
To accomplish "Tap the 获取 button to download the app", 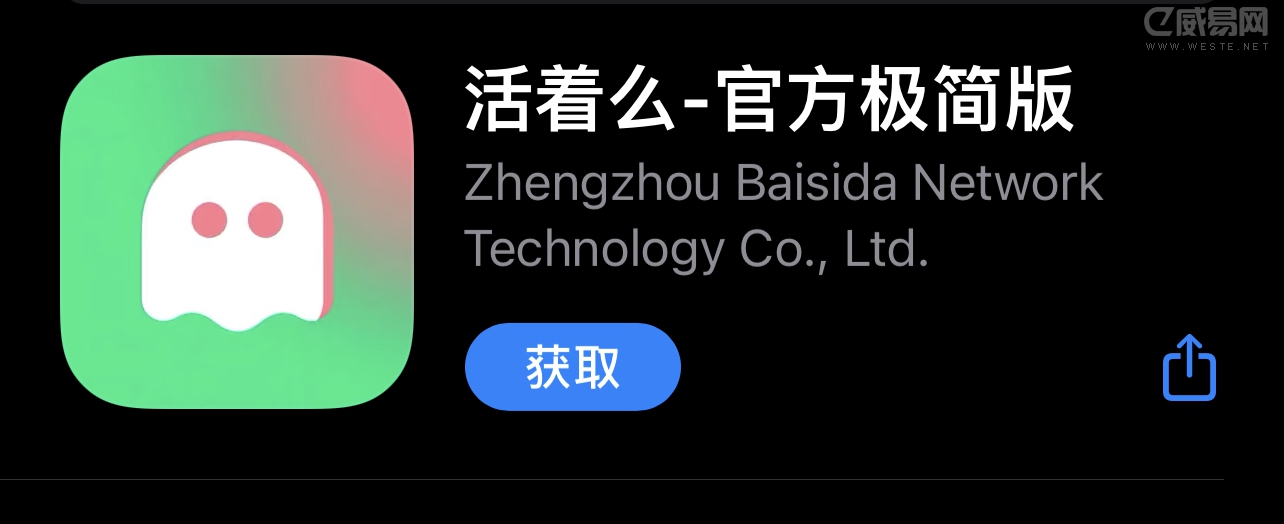I will point(572,367).
